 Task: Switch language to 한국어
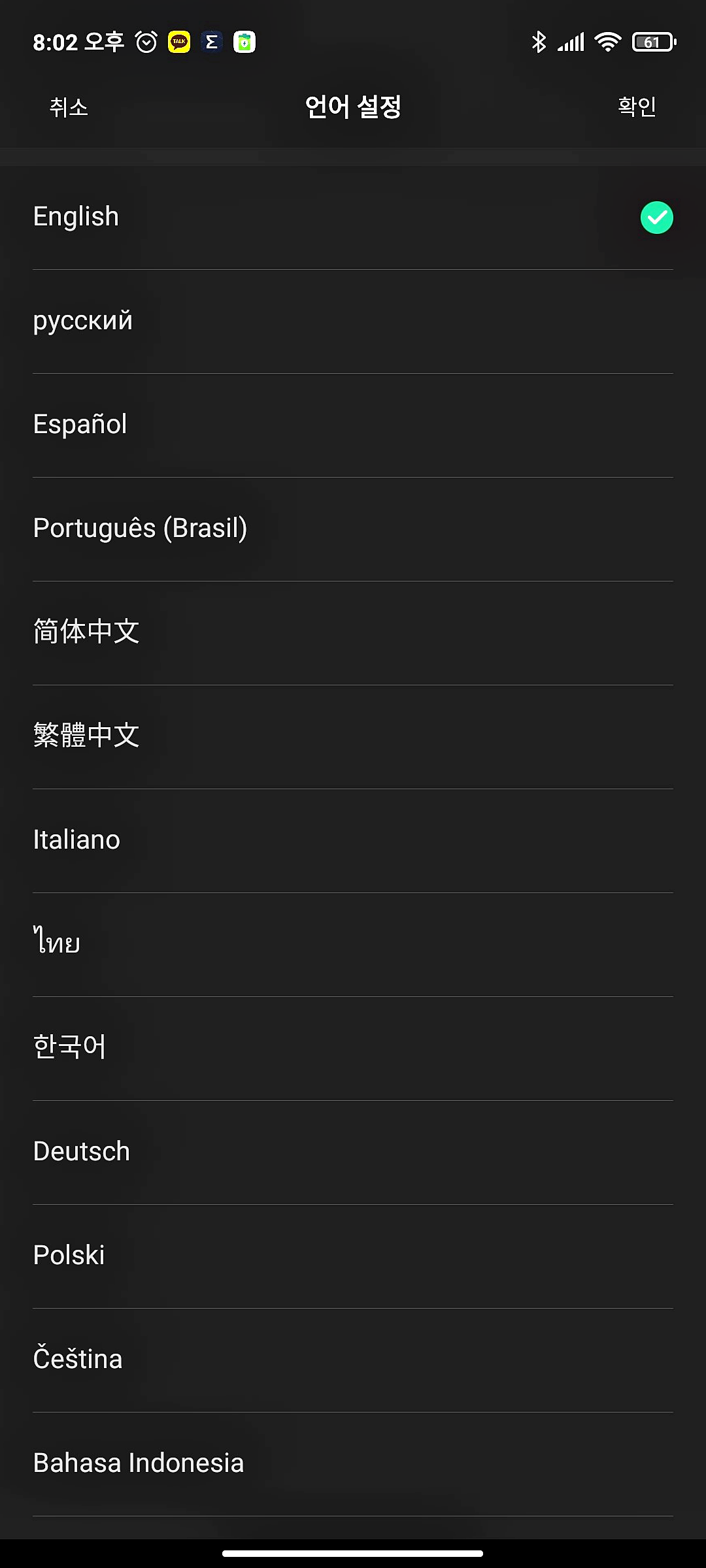70,1048
